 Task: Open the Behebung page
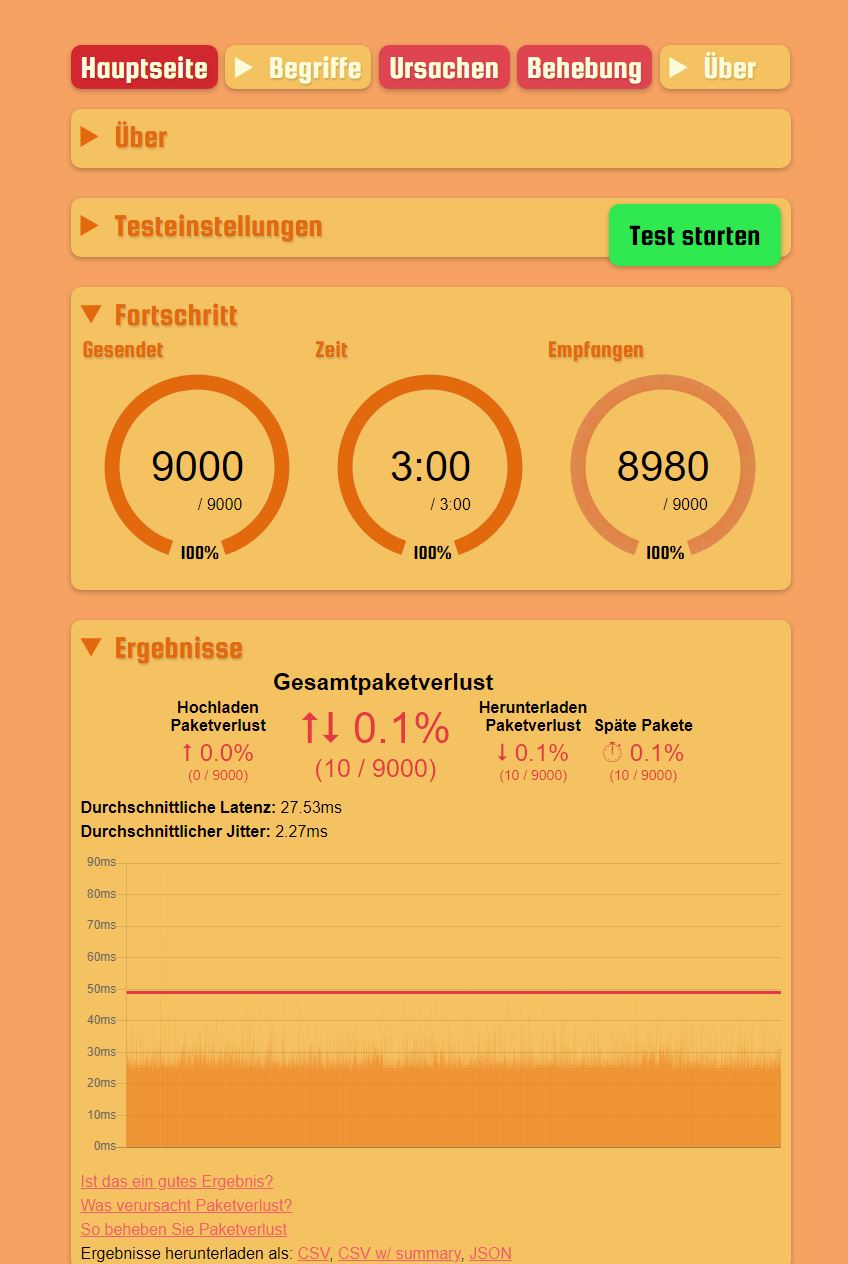click(x=584, y=67)
